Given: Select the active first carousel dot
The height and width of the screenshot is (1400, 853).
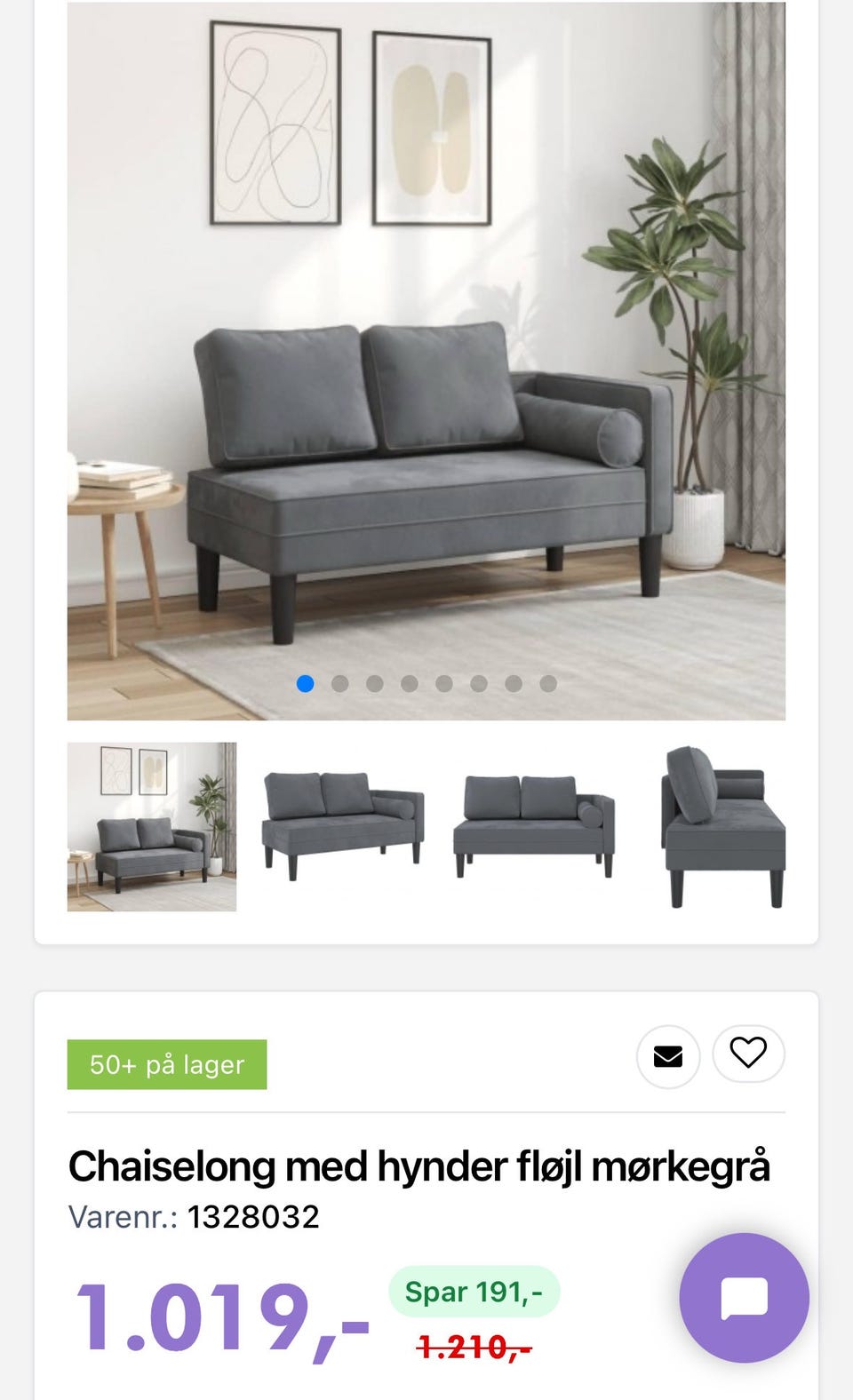Looking at the screenshot, I should pos(305,684).
